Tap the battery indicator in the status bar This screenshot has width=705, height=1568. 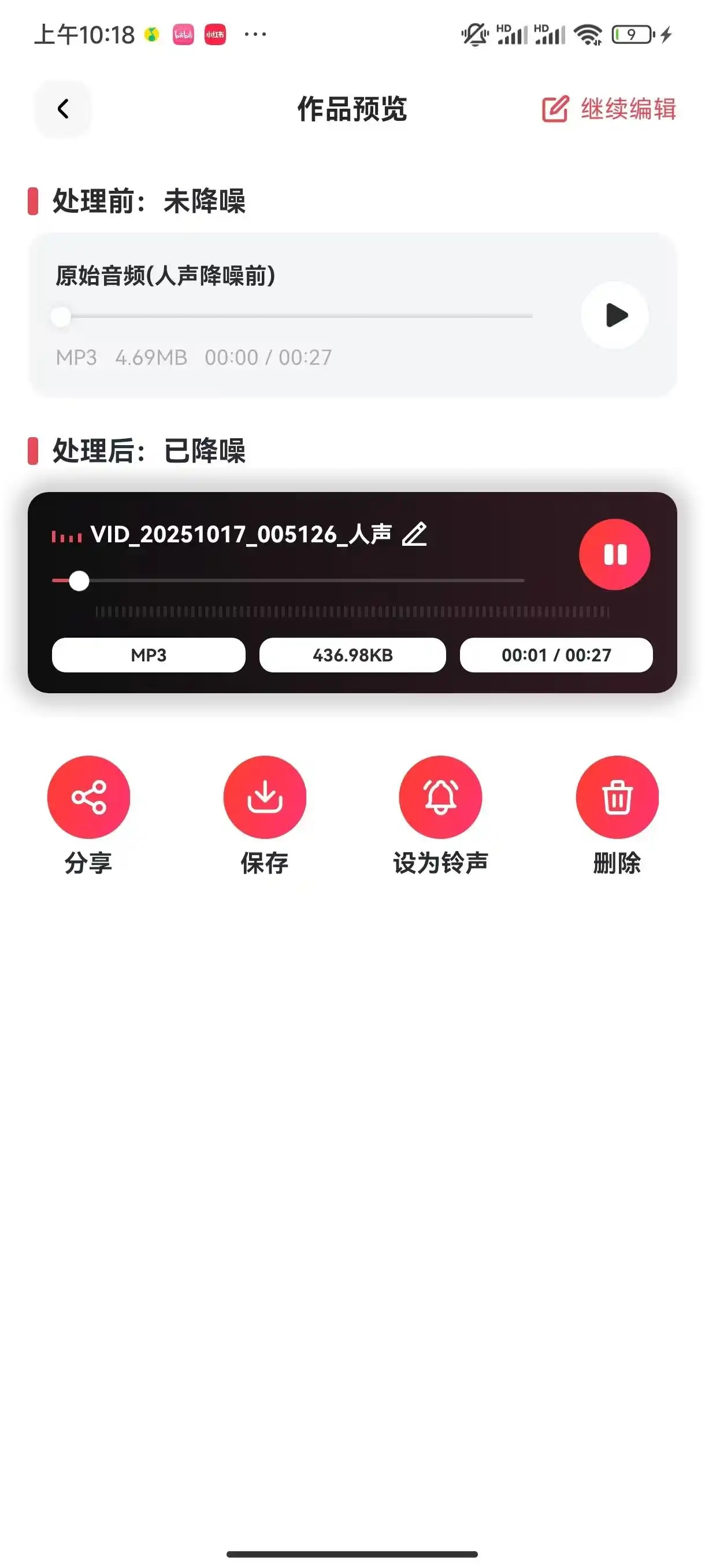pyautogui.click(x=629, y=35)
